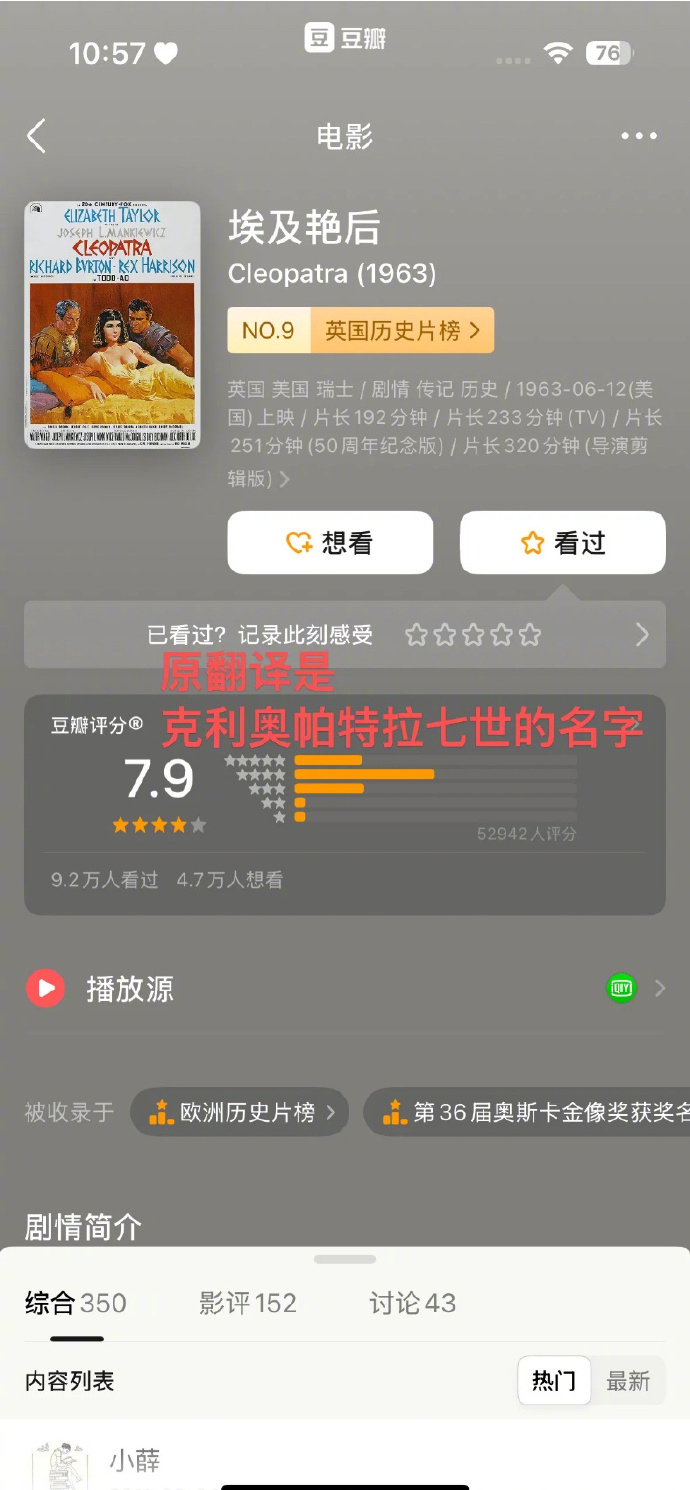Mark movie as 想看
690x1490 pixels.
coord(330,543)
